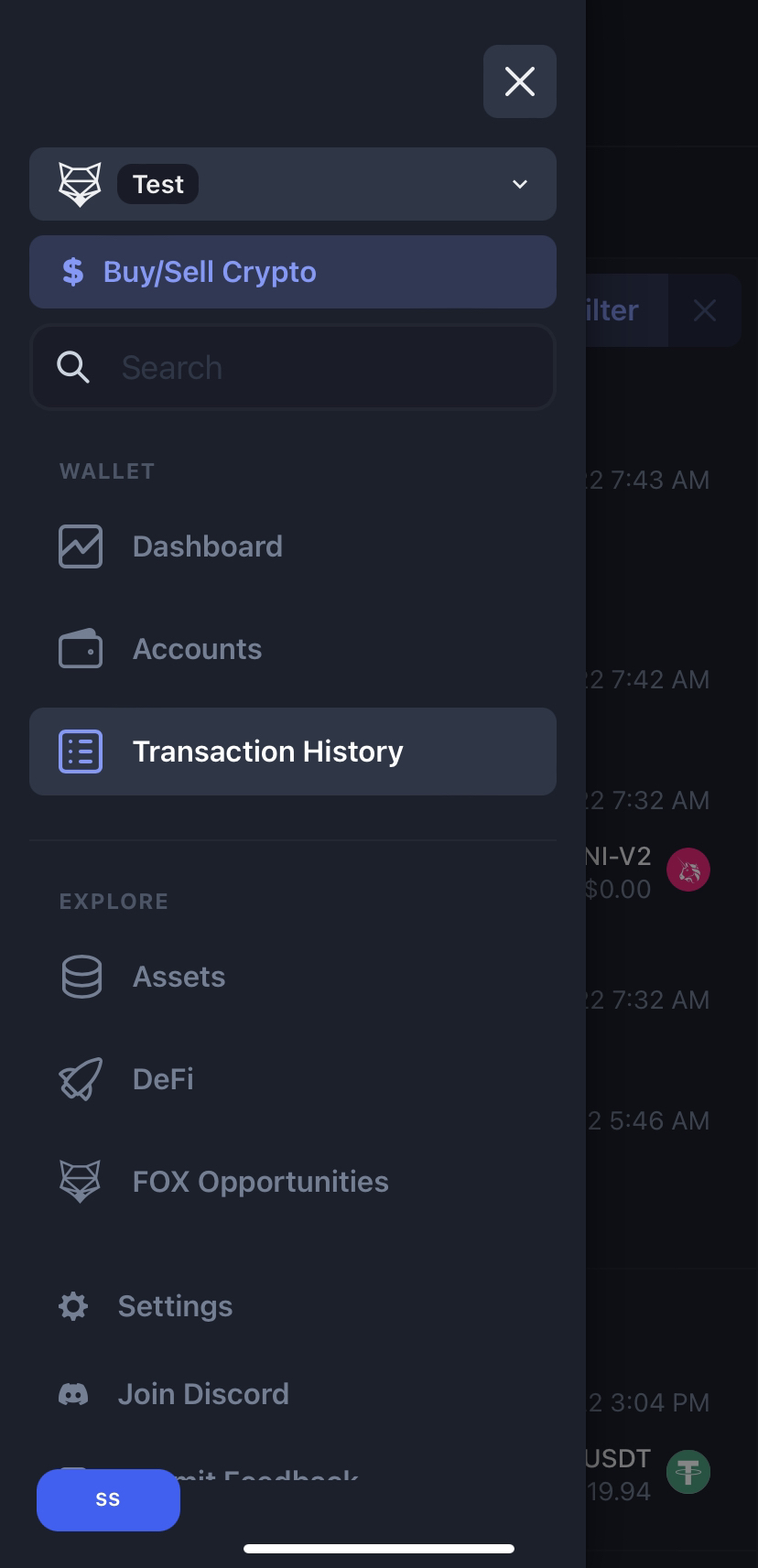The width and height of the screenshot is (758, 1568).
Task: Open Assets under Explore
Action: 293,977
